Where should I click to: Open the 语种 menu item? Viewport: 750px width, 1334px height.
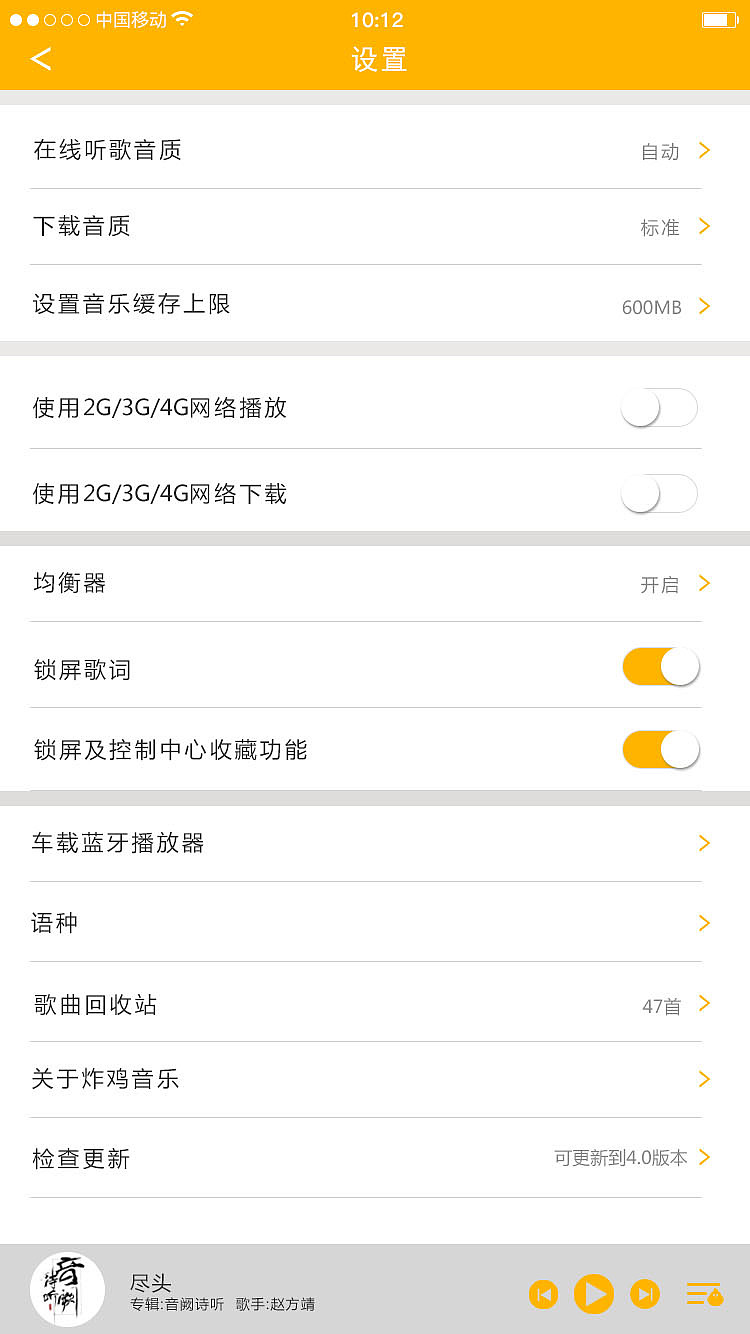(703, 922)
